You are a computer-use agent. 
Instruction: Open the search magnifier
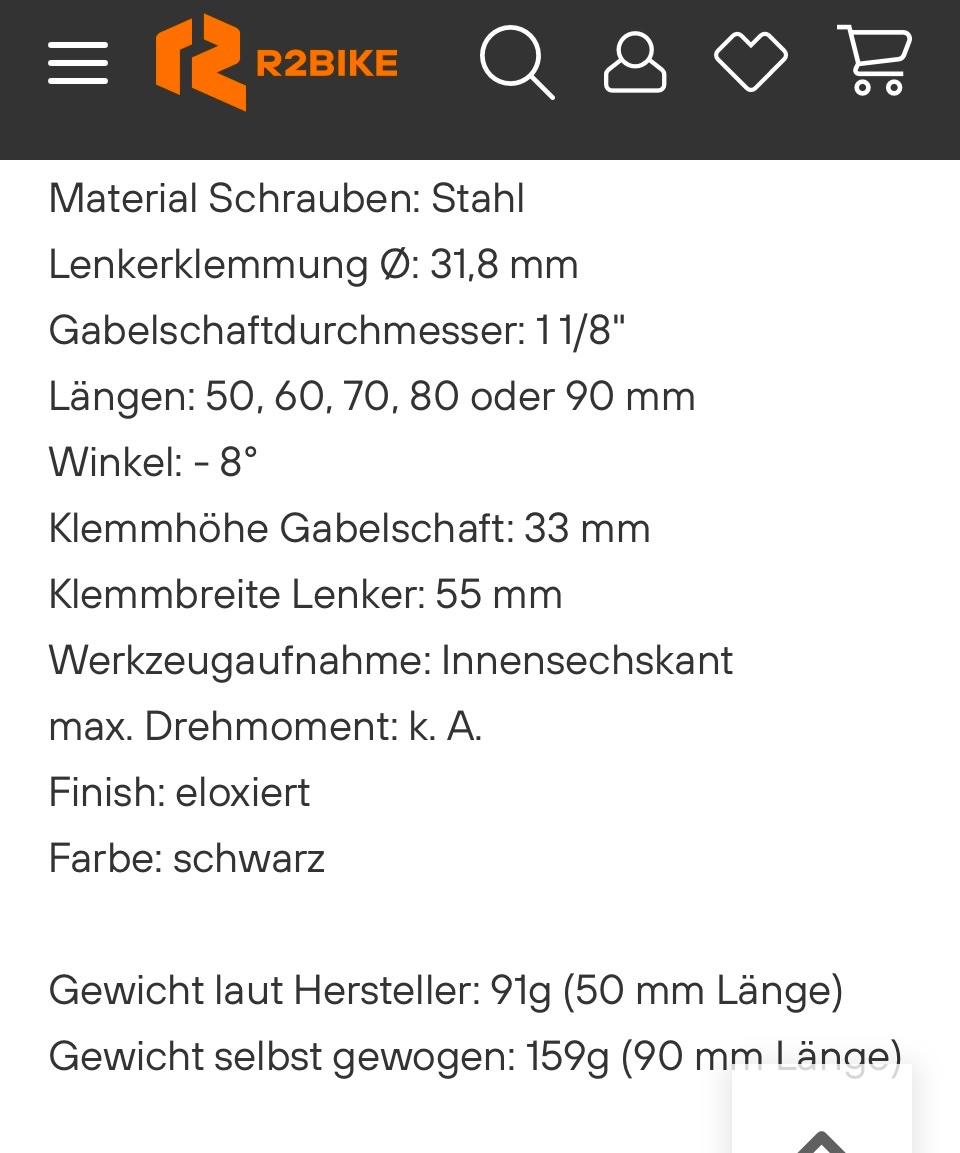click(x=516, y=63)
